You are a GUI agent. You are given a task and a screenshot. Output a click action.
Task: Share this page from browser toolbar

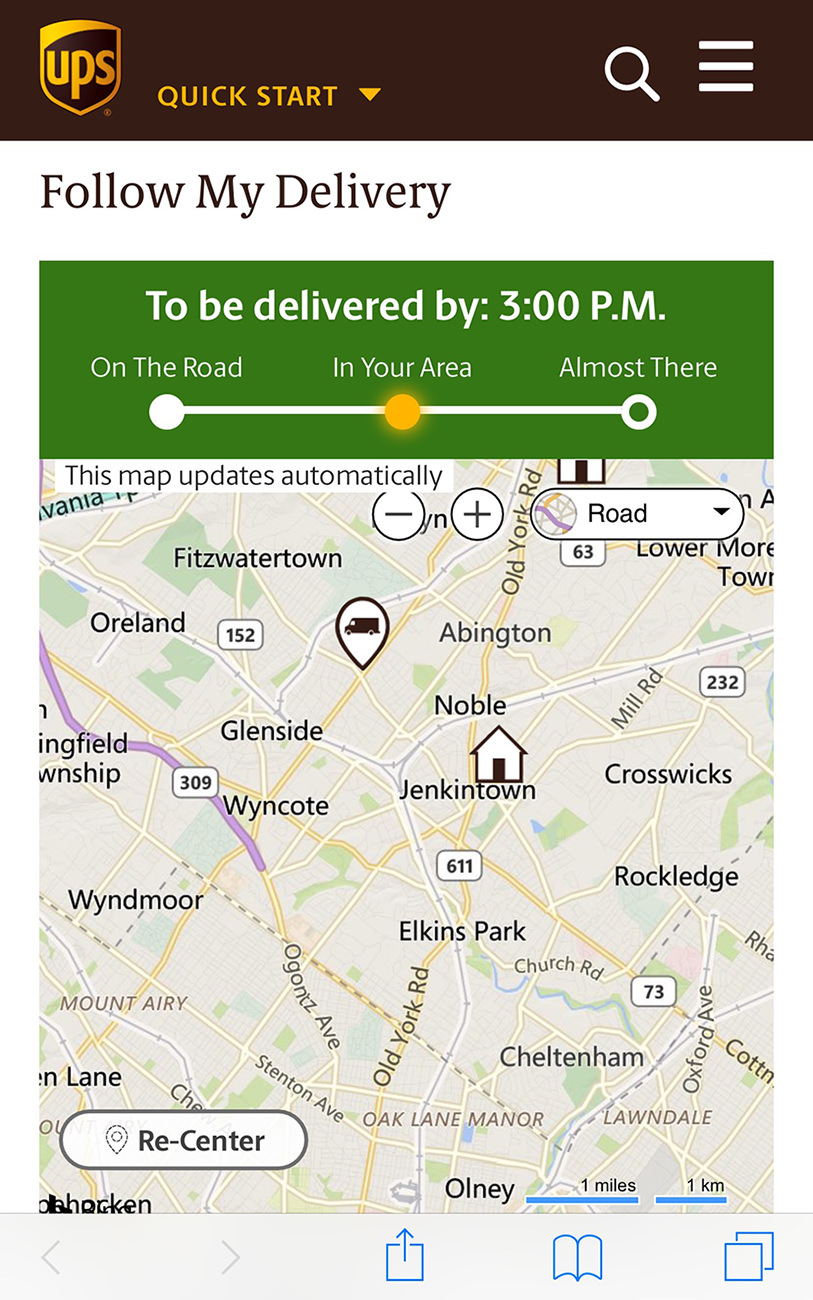pyautogui.click(x=405, y=1257)
